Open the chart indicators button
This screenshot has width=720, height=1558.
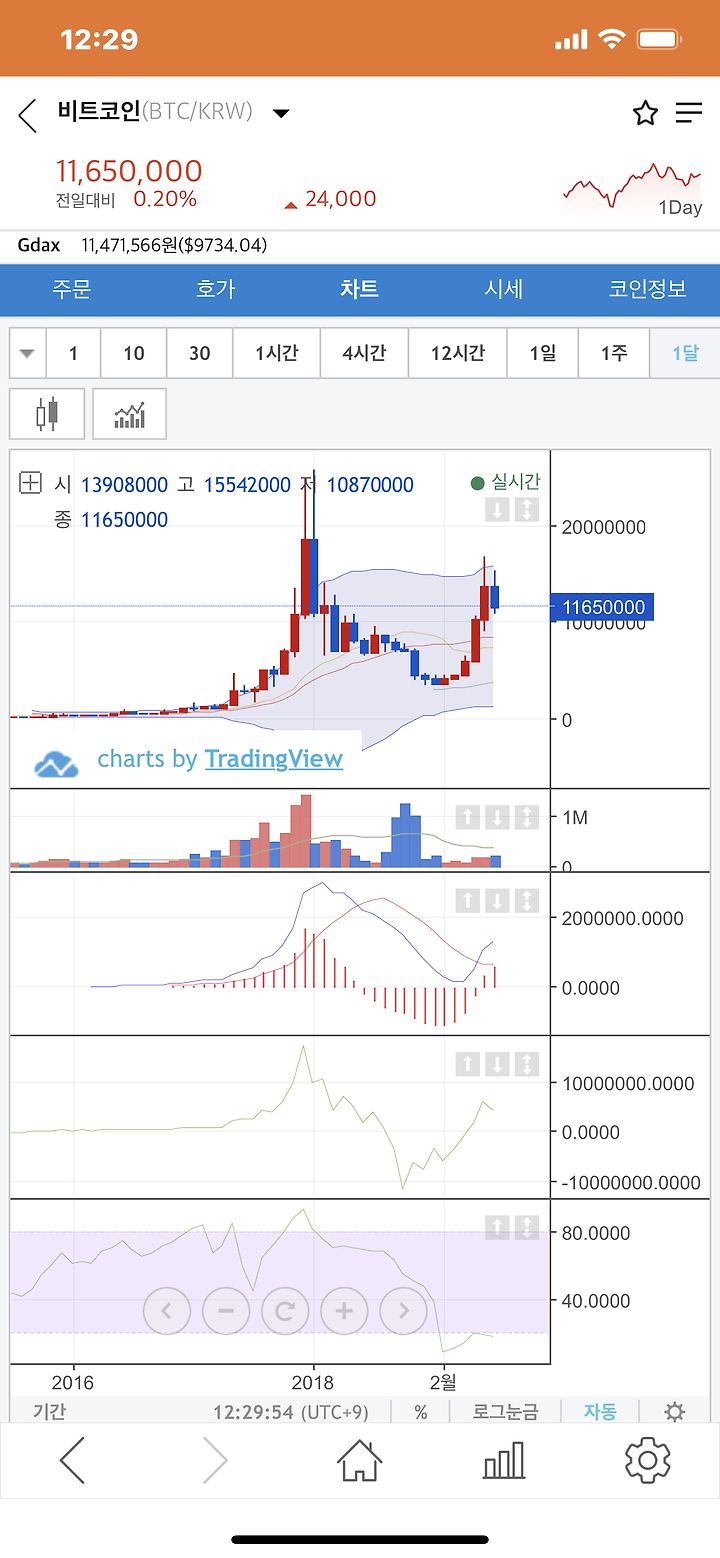(x=129, y=414)
